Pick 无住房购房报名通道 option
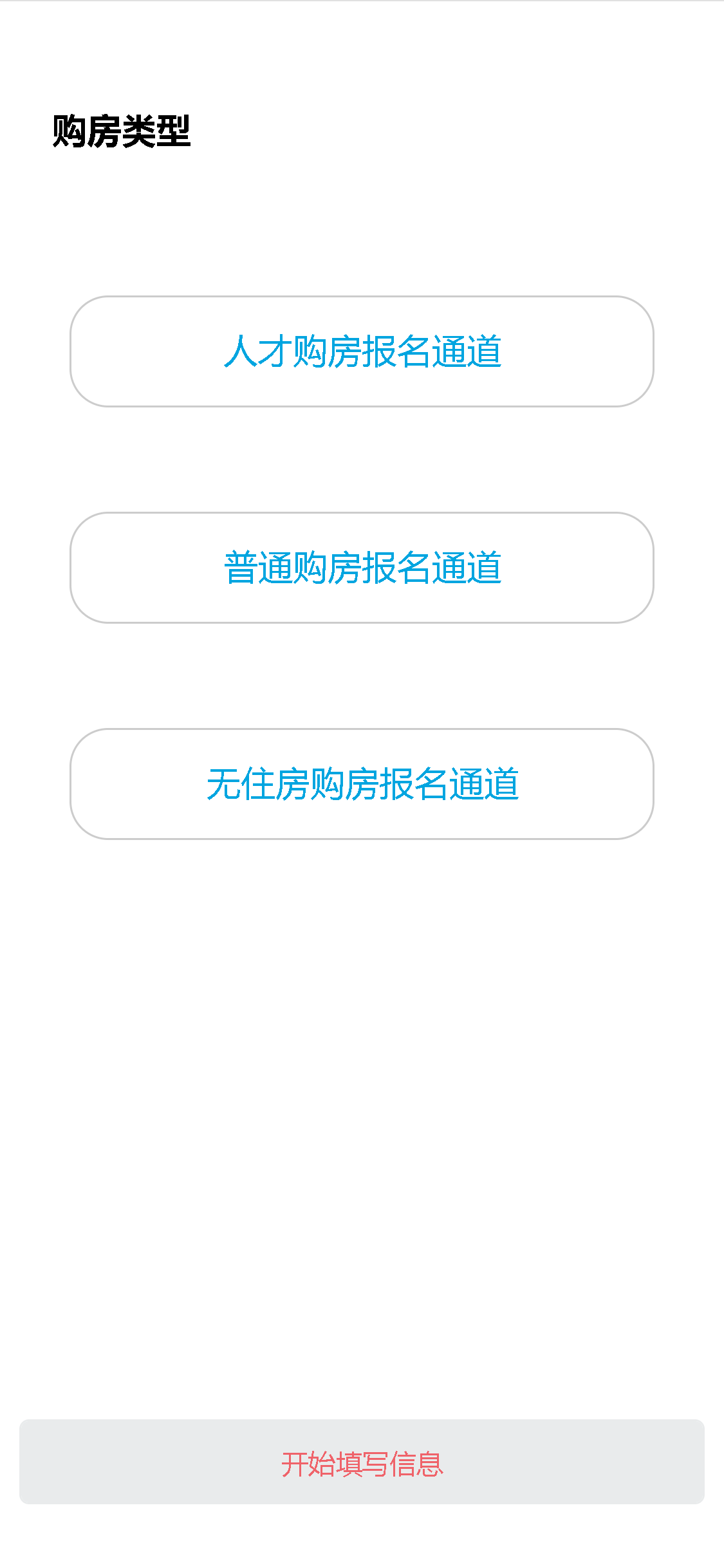 (x=362, y=784)
